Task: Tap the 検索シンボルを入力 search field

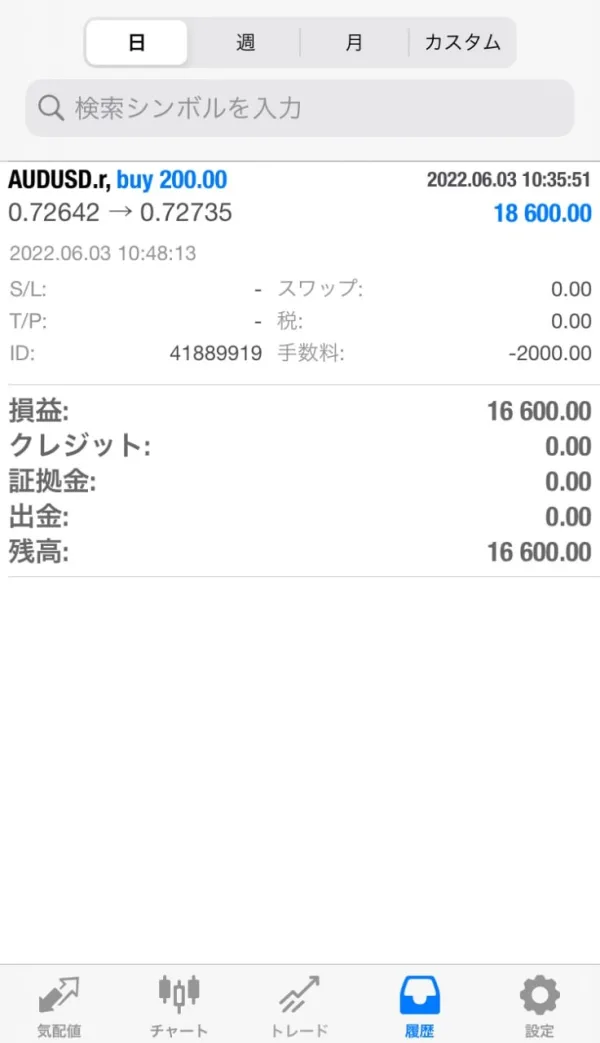Action: 300,108
